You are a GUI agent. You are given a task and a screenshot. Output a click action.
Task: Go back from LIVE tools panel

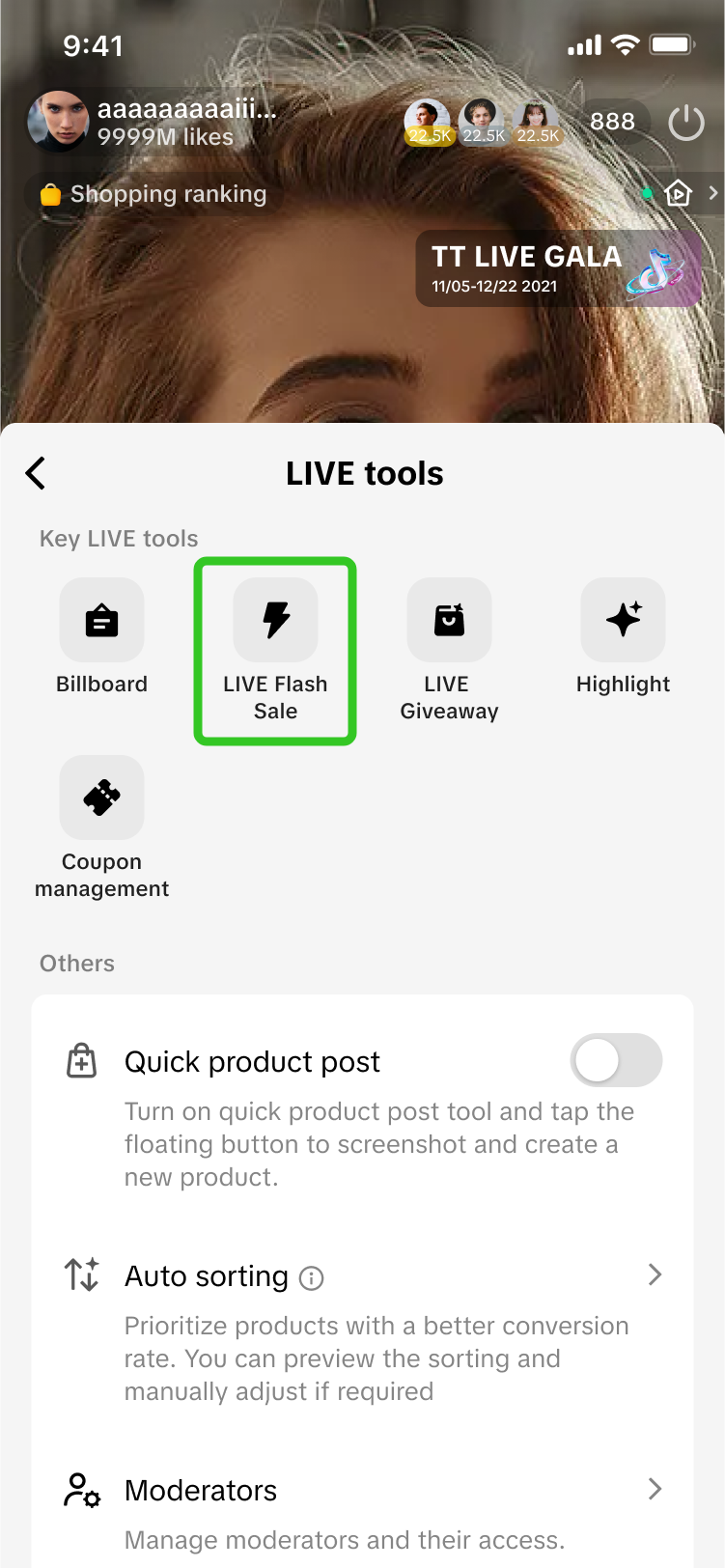(36, 473)
